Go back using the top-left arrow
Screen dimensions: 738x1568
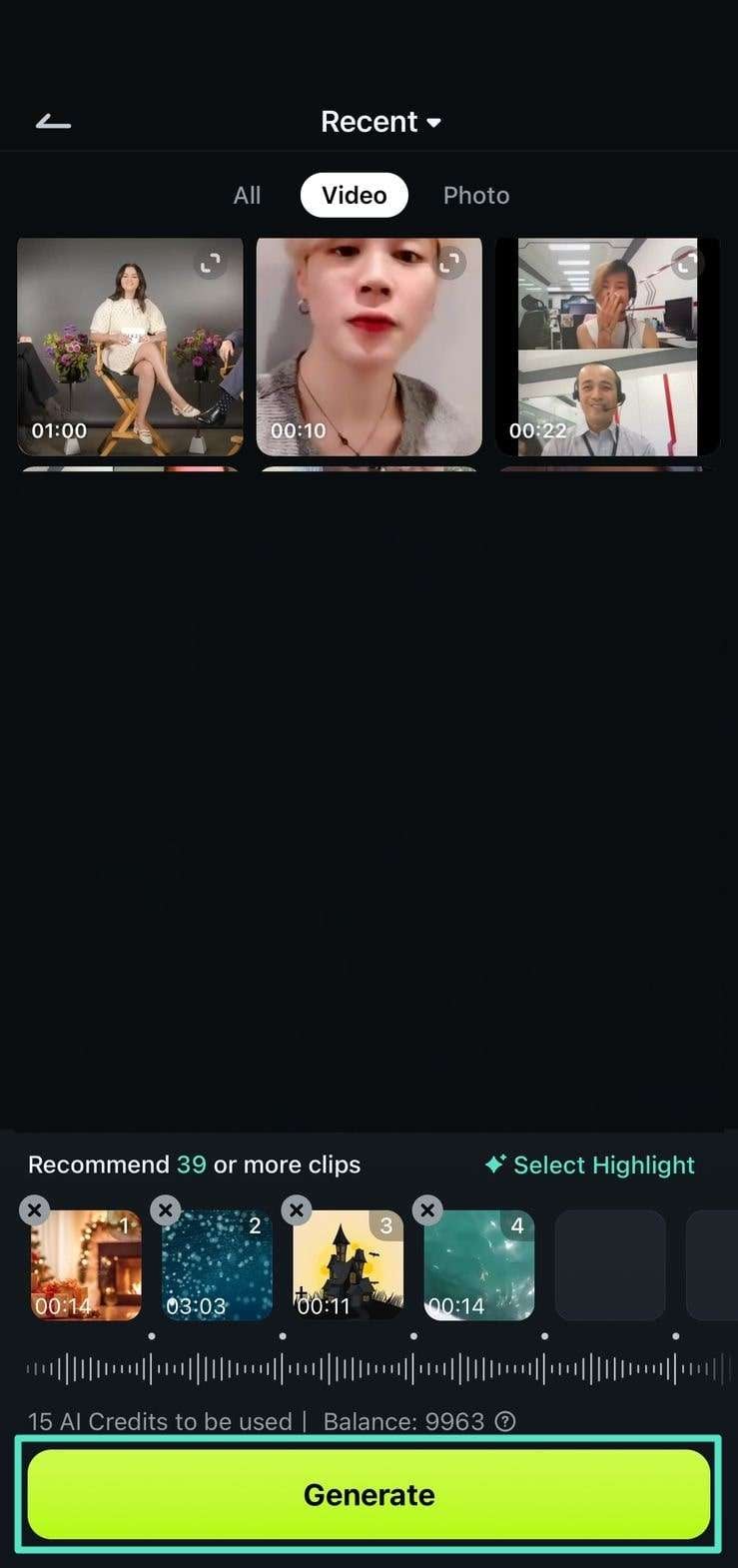pos(53,122)
